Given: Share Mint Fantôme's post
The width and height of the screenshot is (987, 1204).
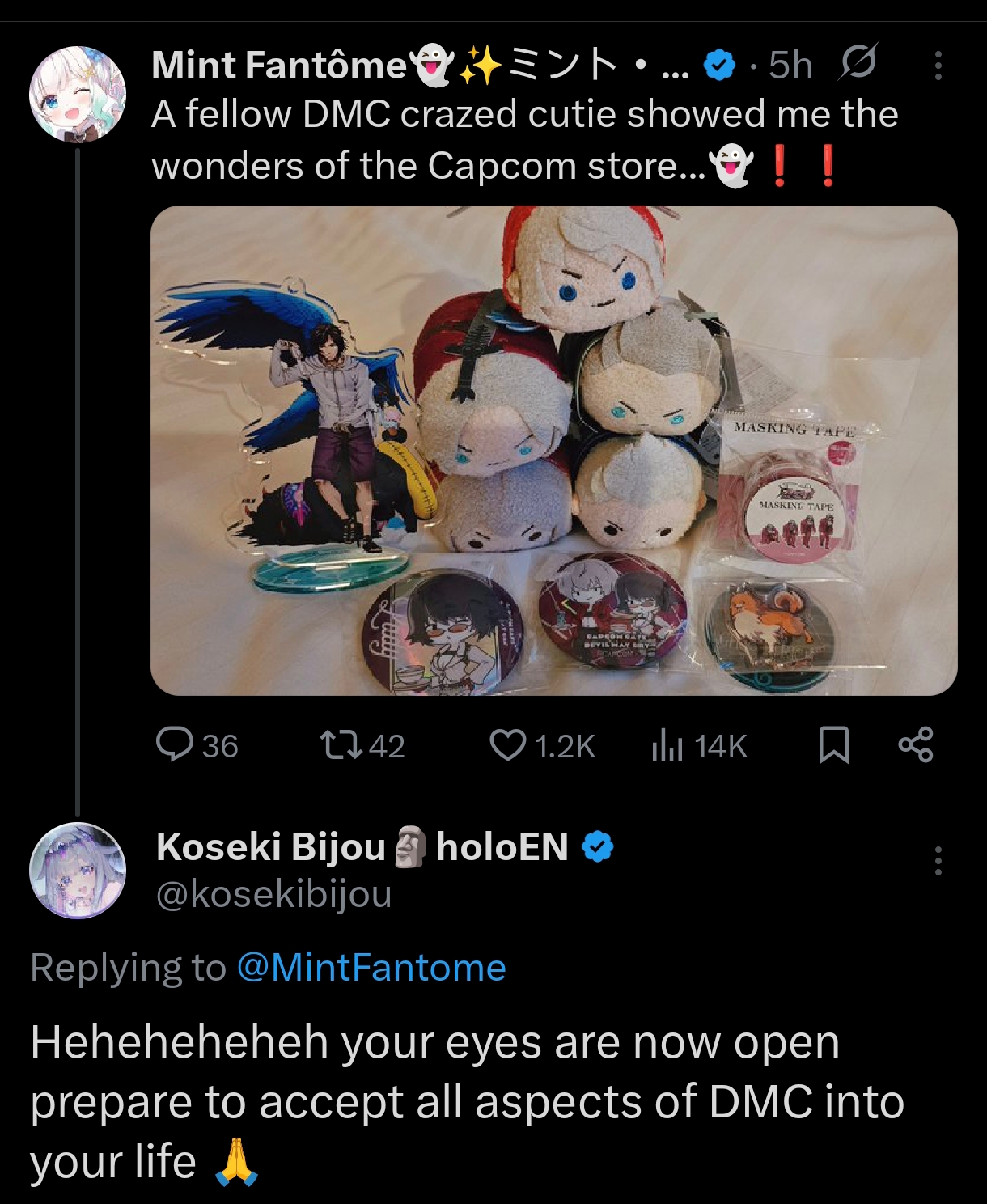Looking at the screenshot, I should [x=916, y=745].
